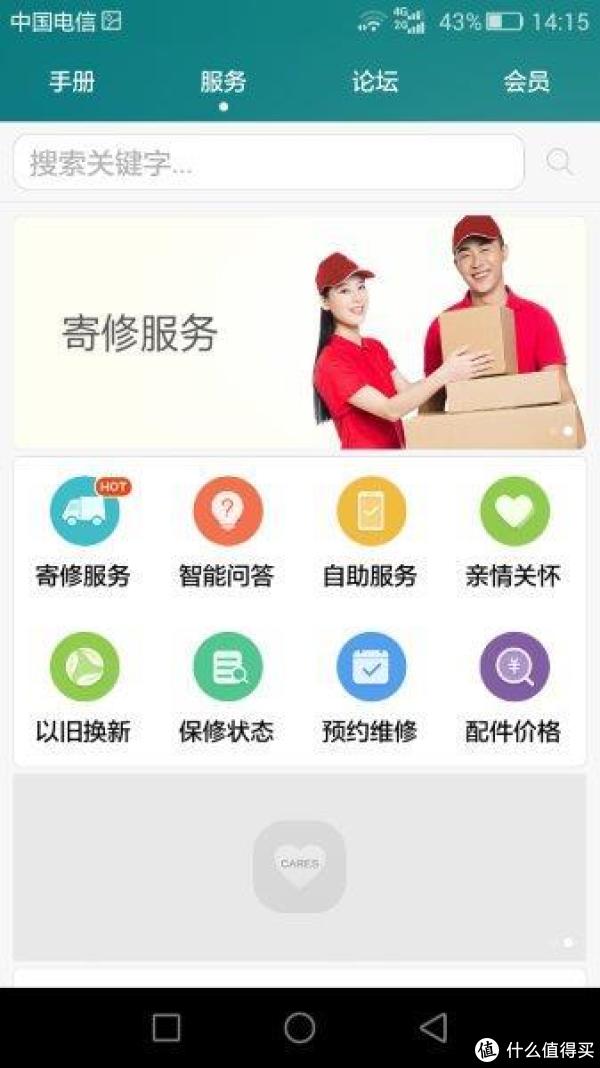600x1068 pixels.
Task: Launch 自助服务
Action: (371, 533)
